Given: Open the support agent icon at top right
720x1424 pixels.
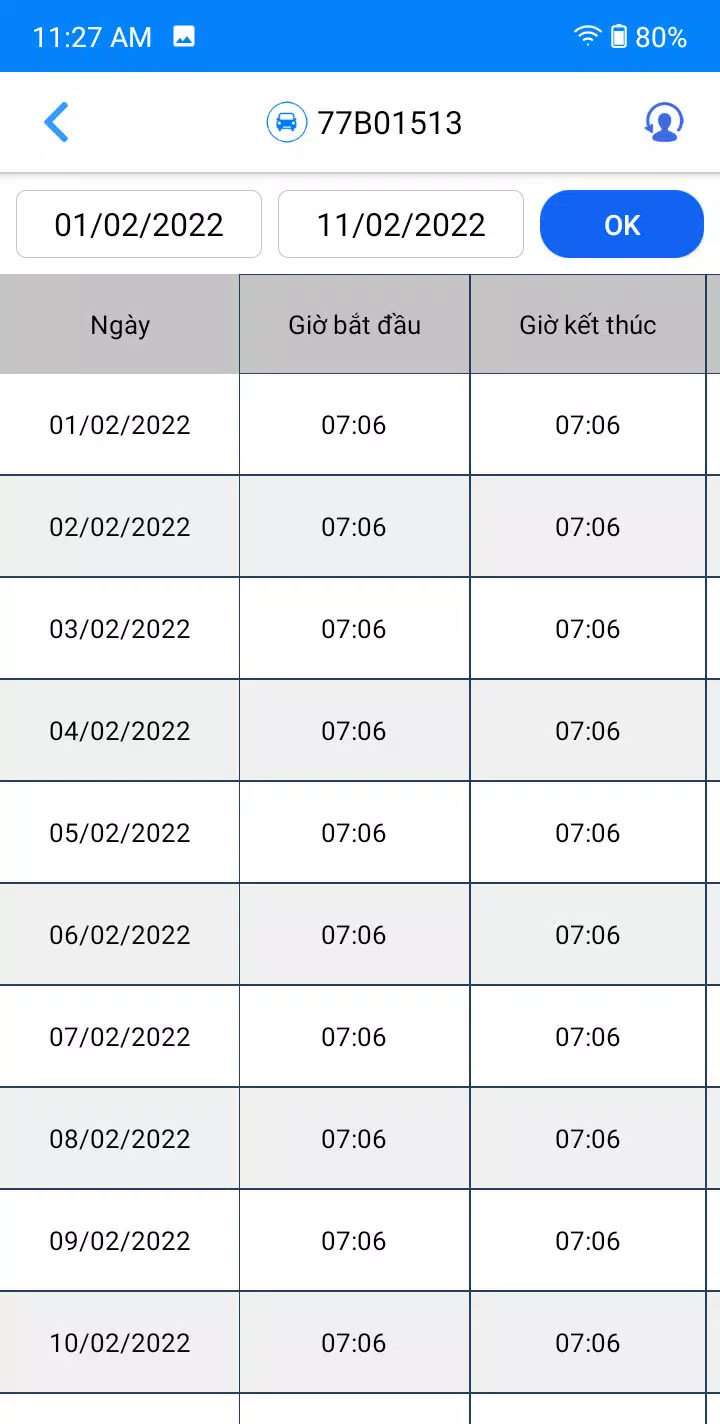Looking at the screenshot, I should (x=663, y=121).
